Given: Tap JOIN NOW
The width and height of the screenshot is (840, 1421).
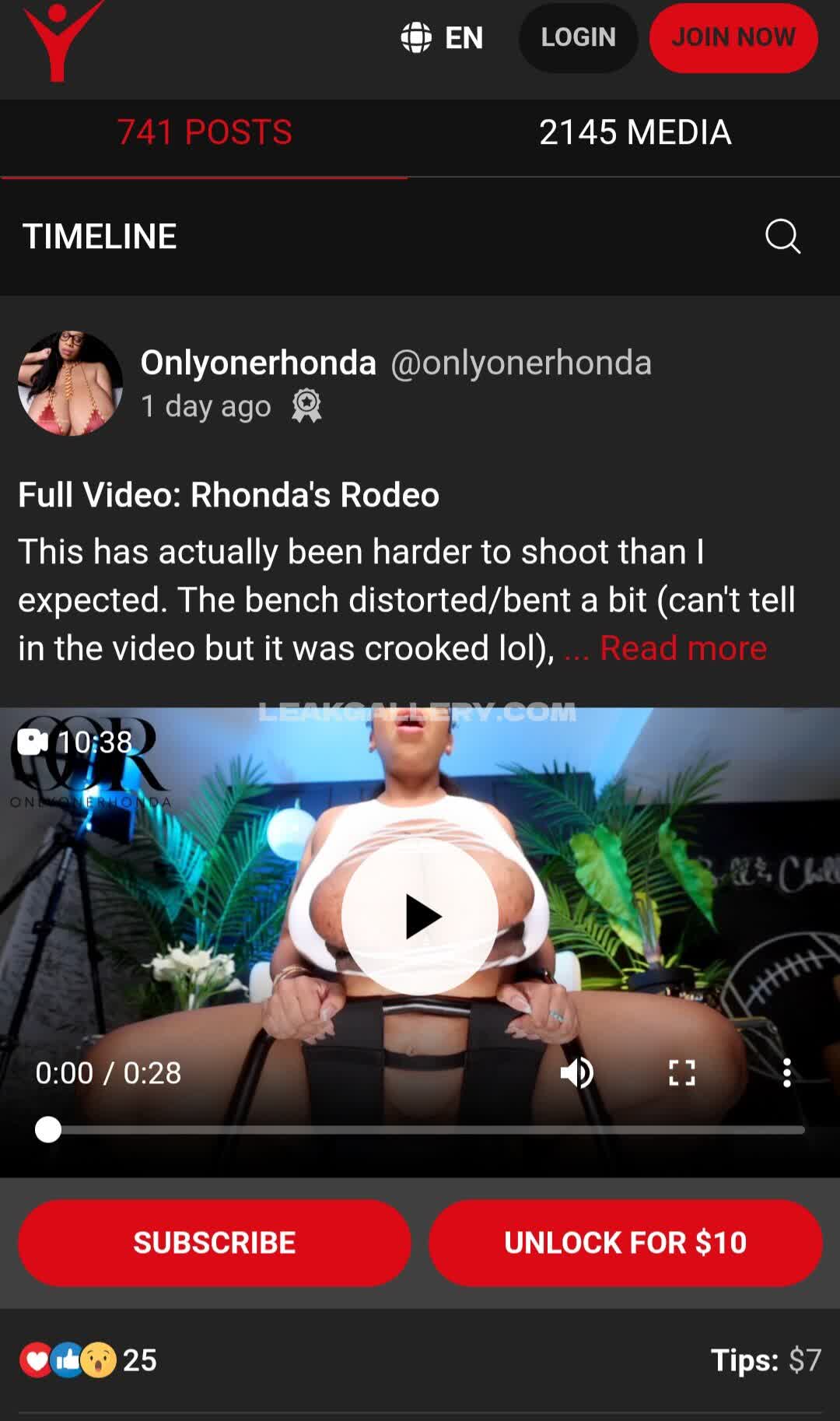Looking at the screenshot, I should (733, 37).
